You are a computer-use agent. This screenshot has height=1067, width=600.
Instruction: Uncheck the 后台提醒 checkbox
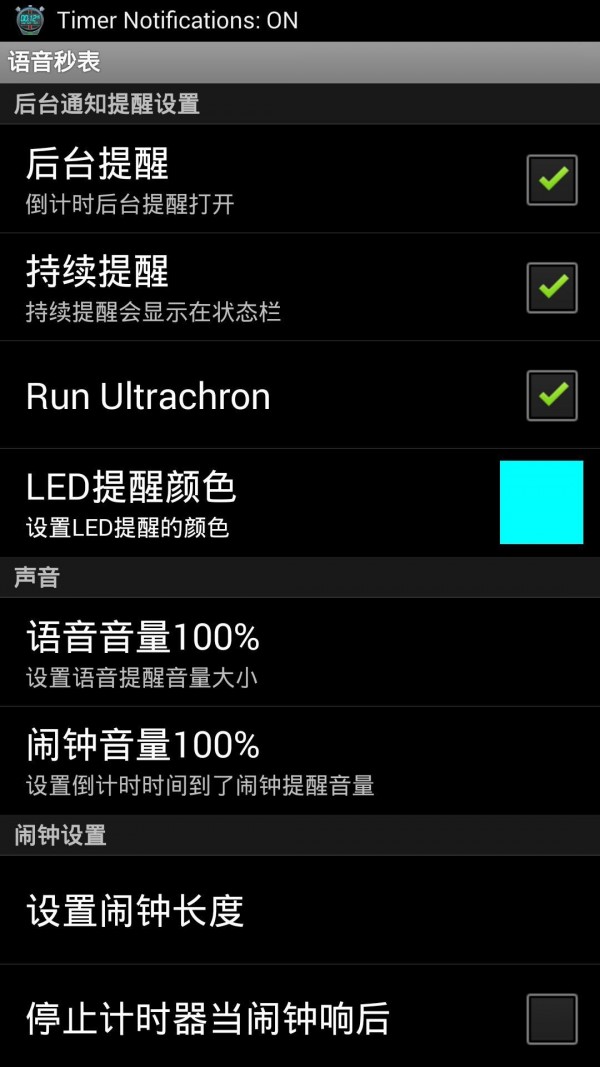552,180
